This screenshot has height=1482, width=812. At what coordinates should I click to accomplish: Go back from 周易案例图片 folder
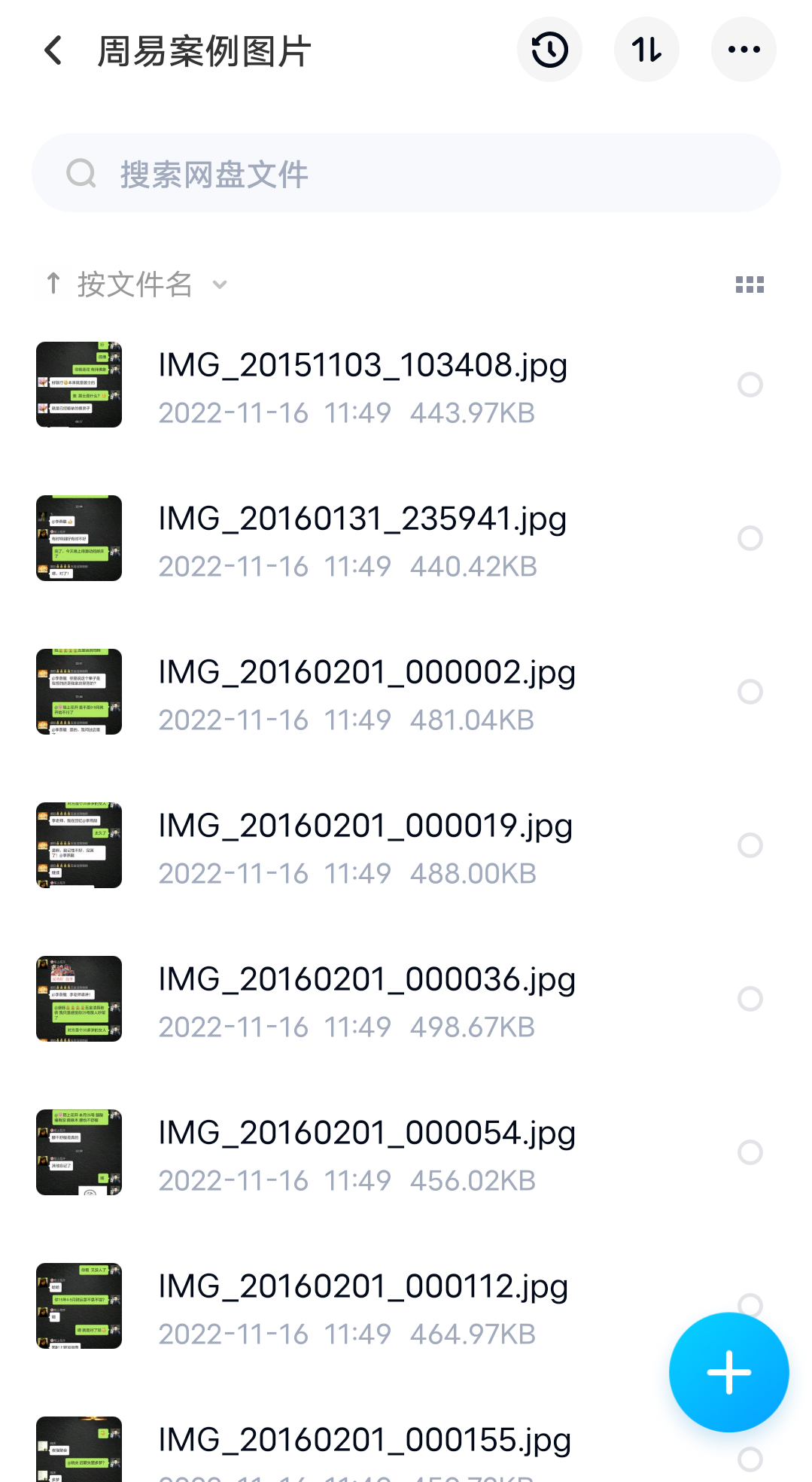tap(53, 50)
